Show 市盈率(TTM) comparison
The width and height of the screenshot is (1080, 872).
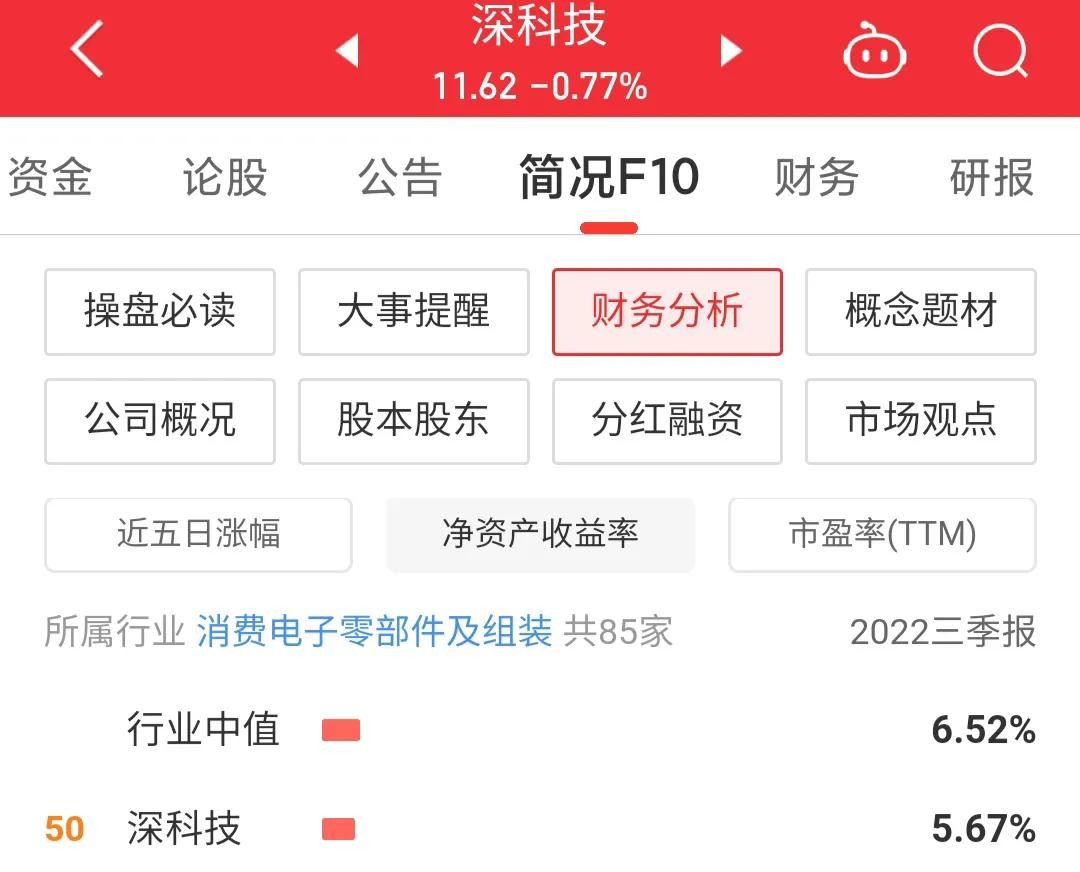(x=882, y=534)
